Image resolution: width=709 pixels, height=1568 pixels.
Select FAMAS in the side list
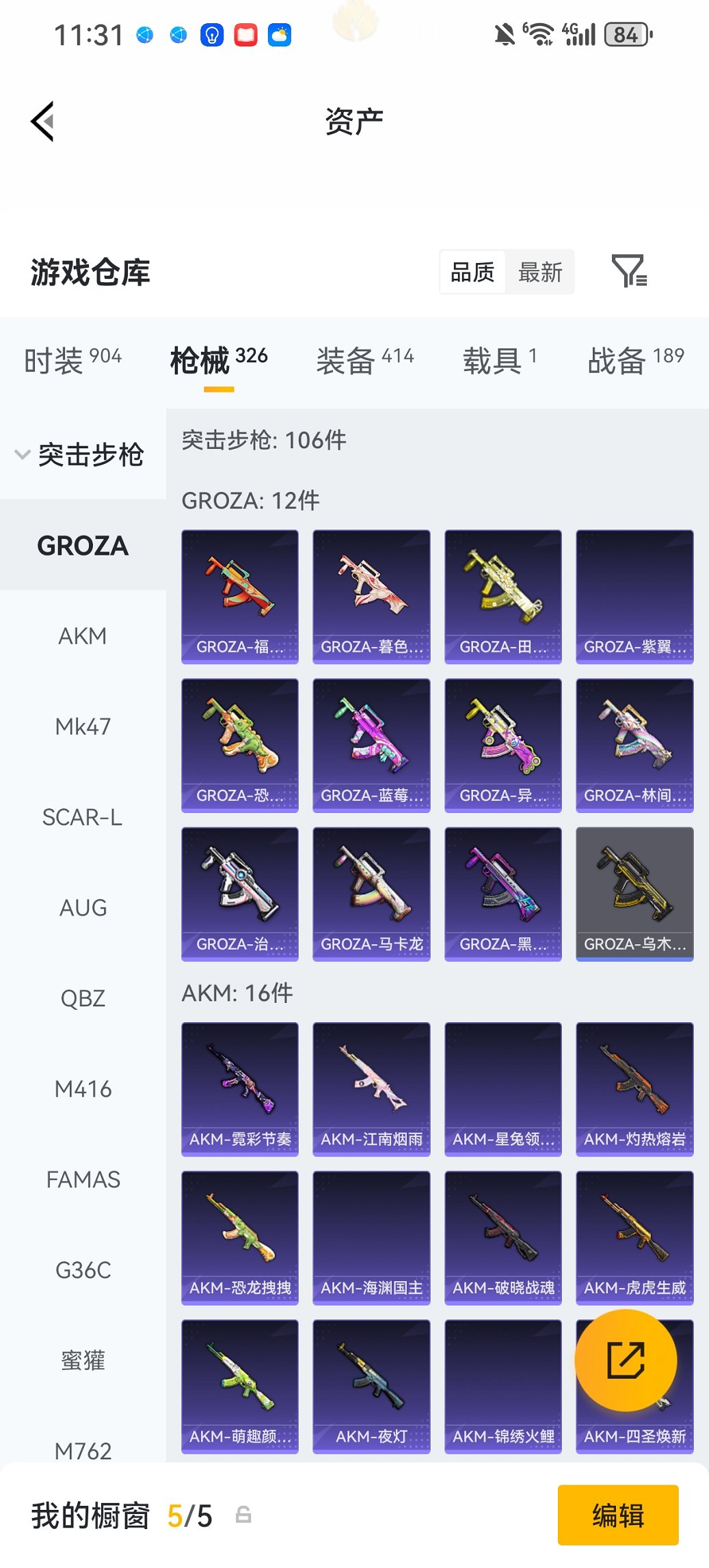83,1180
